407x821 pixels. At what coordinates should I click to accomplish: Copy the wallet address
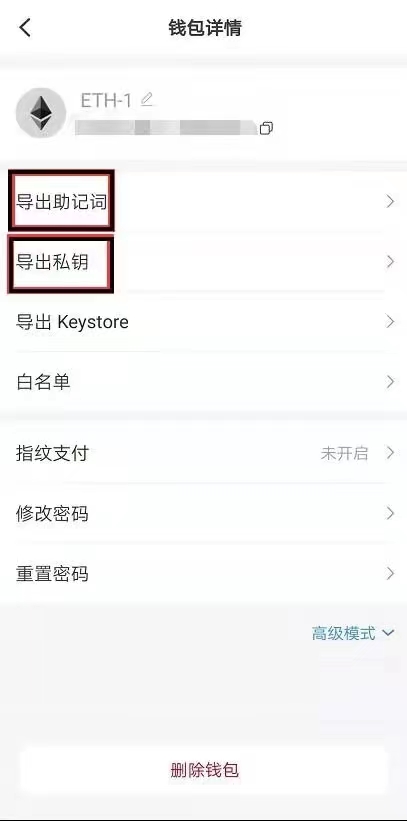pos(266,128)
